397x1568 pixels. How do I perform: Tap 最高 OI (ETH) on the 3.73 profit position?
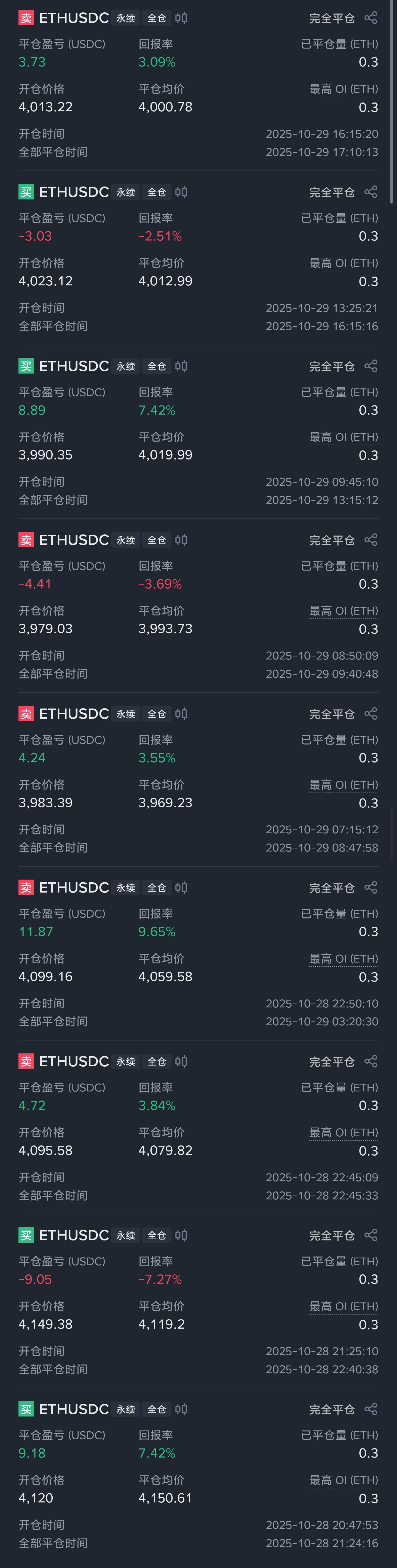tap(344, 90)
